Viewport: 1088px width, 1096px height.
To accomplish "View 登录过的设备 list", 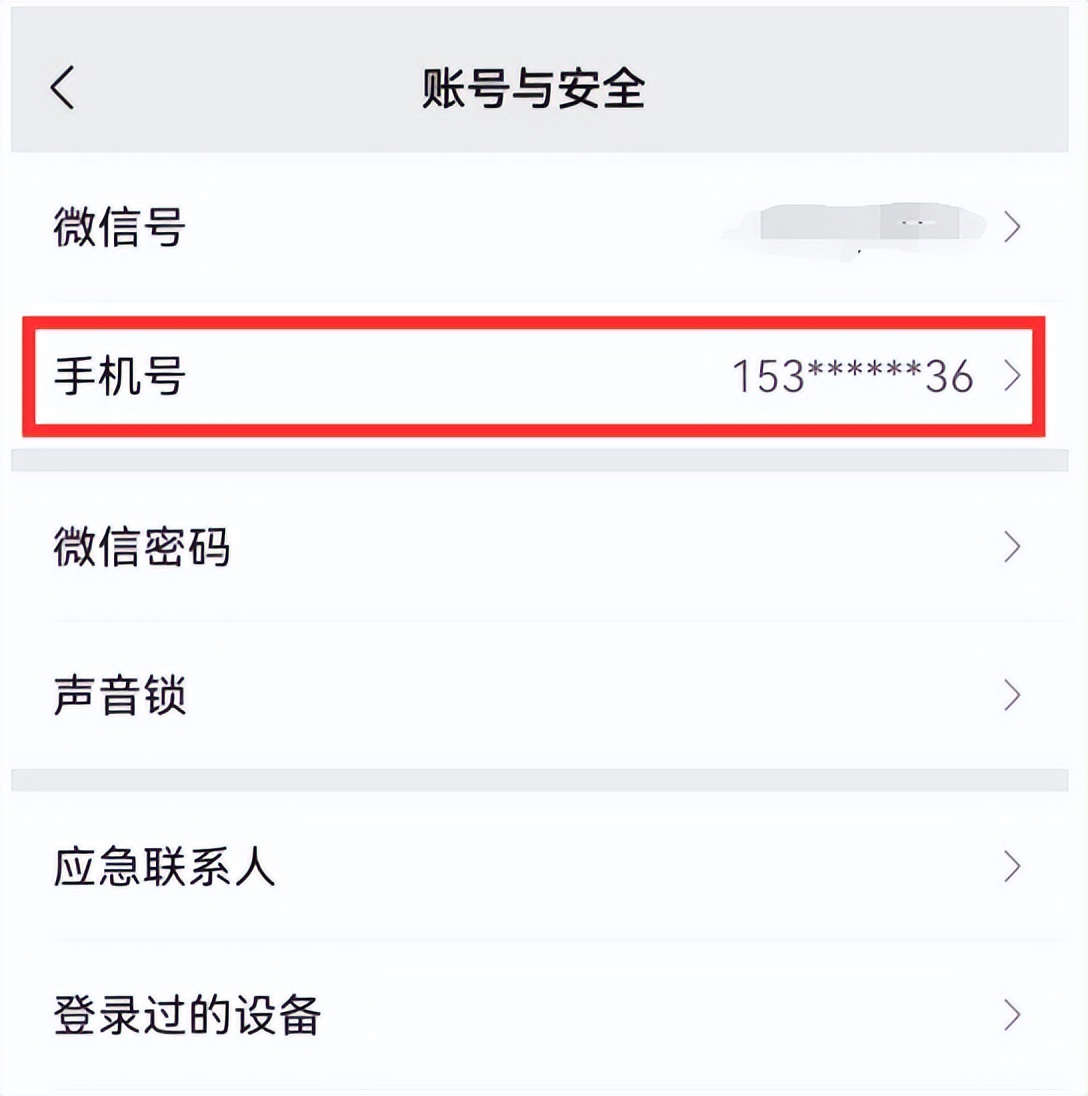I will [x=539, y=1015].
